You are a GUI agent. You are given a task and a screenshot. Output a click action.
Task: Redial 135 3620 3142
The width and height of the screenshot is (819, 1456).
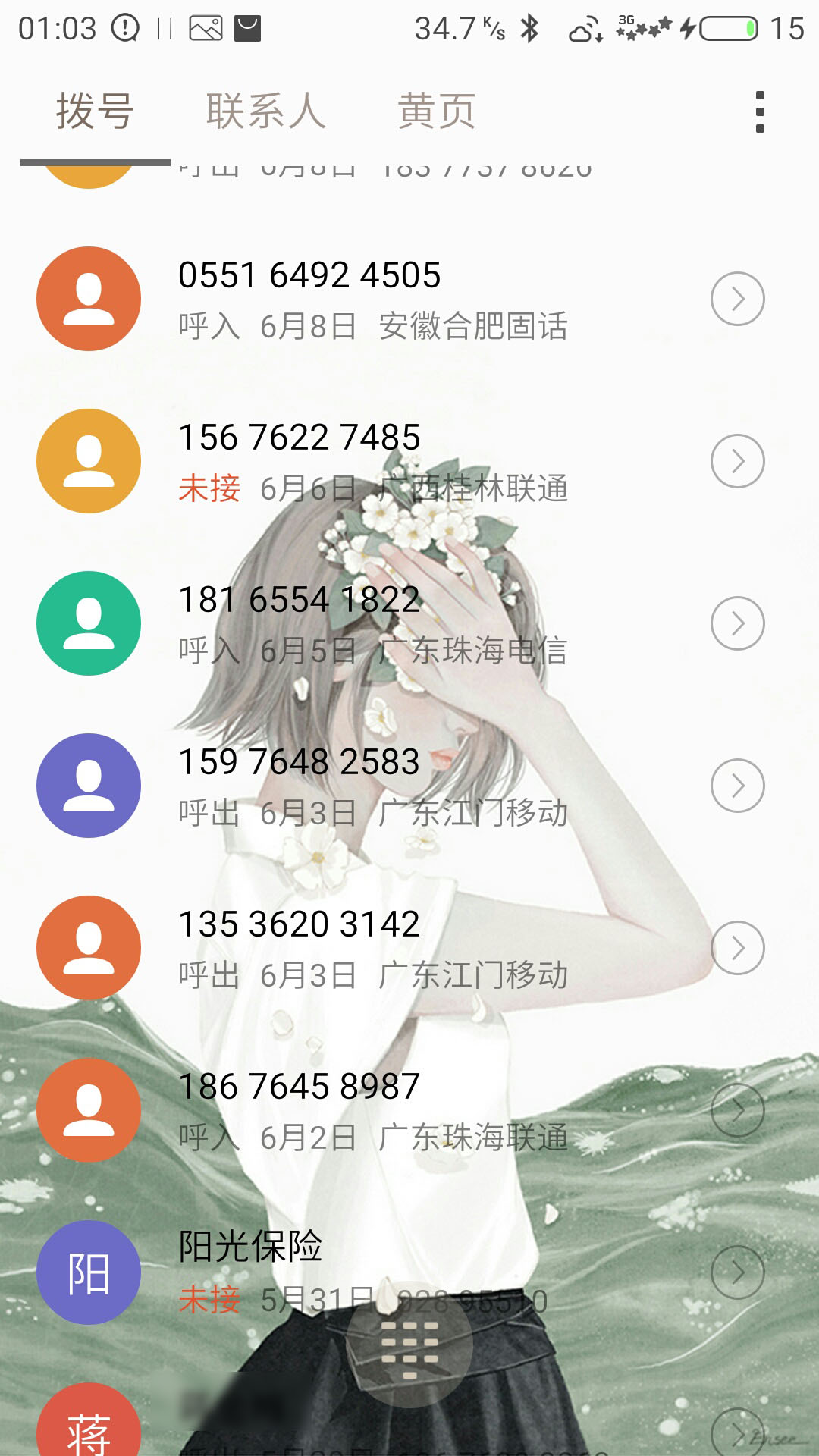point(409,948)
